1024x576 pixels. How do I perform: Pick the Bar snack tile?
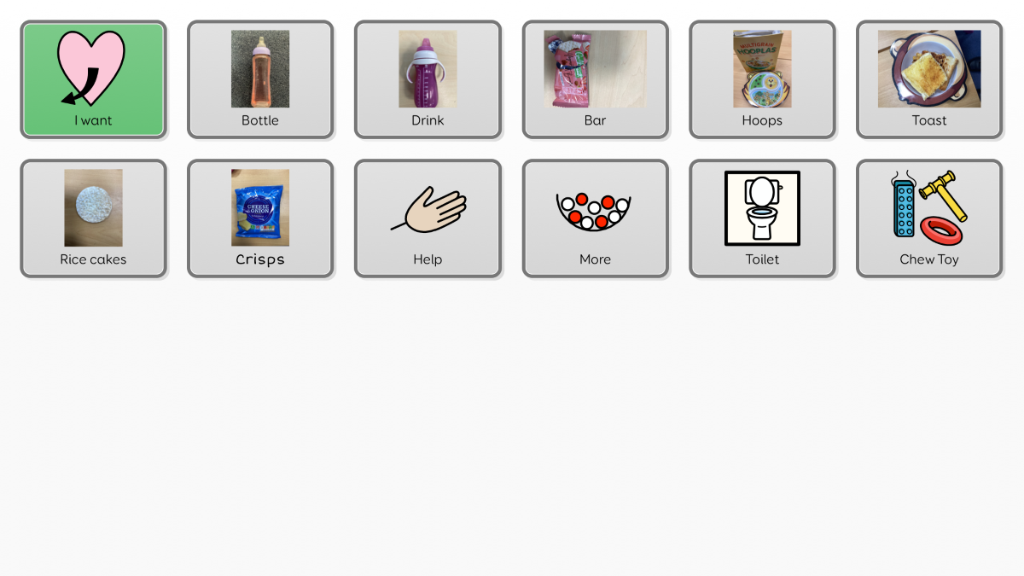point(595,79)
